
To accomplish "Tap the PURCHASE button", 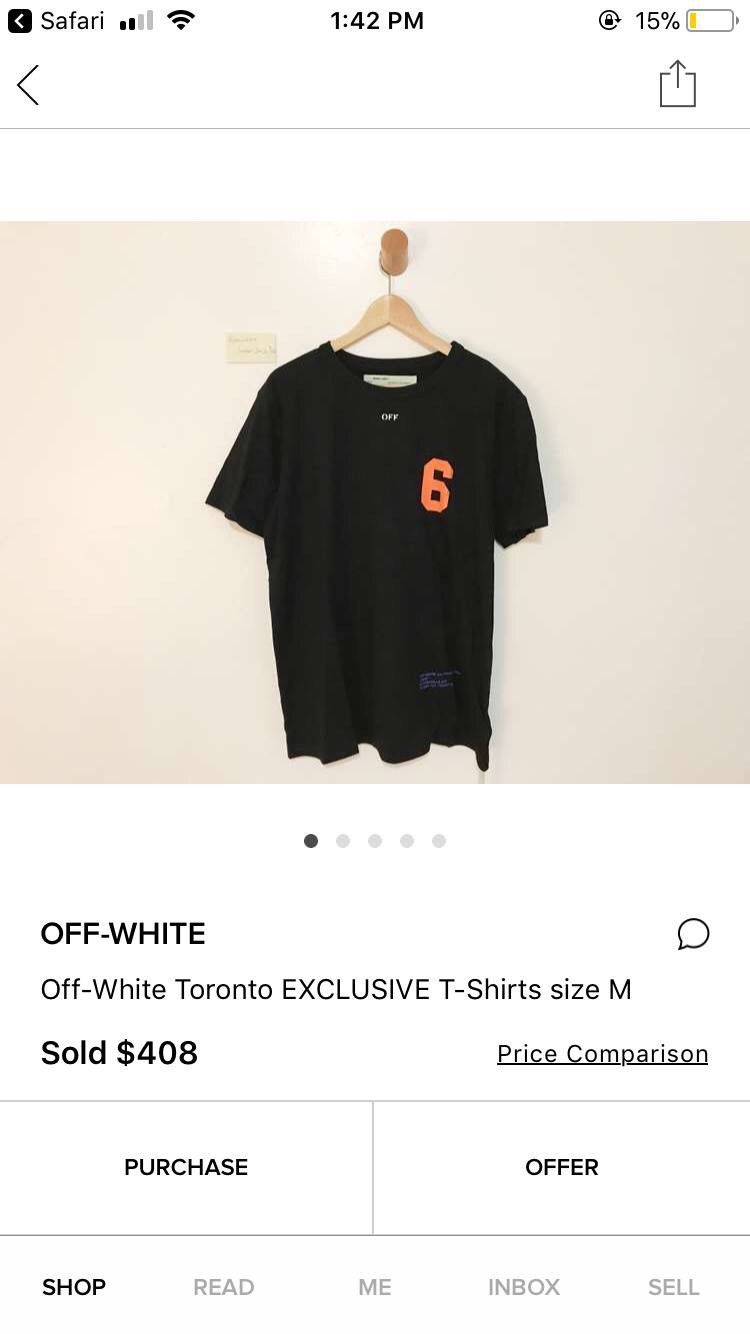I will (186, 1167).
